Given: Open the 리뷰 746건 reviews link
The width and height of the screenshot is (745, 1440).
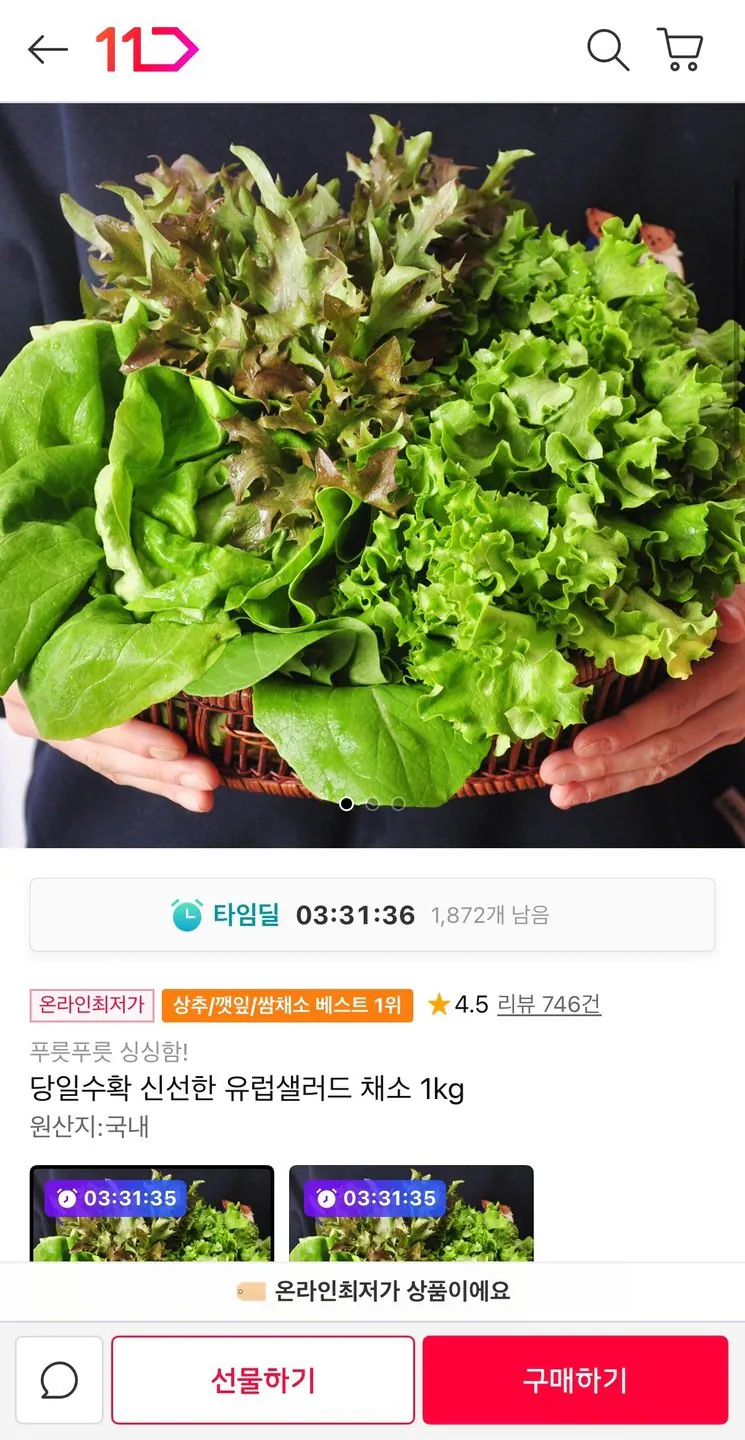Looking at the screenshot, I should click(548, 1006).
